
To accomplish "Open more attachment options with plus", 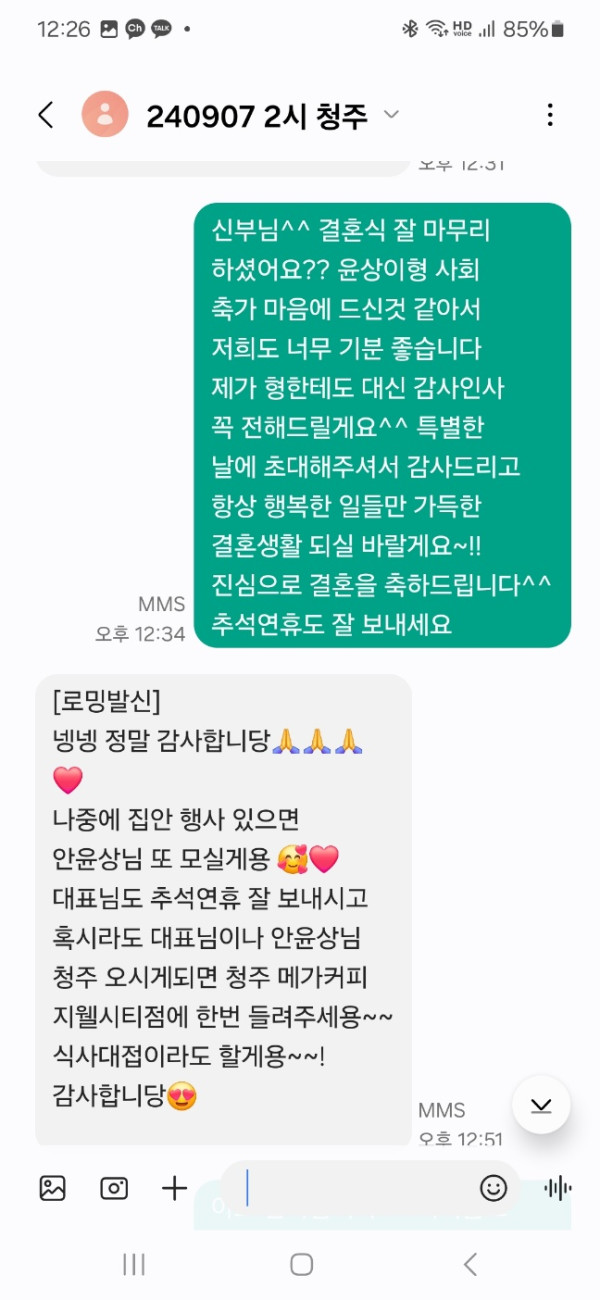I will (175, 1188).
